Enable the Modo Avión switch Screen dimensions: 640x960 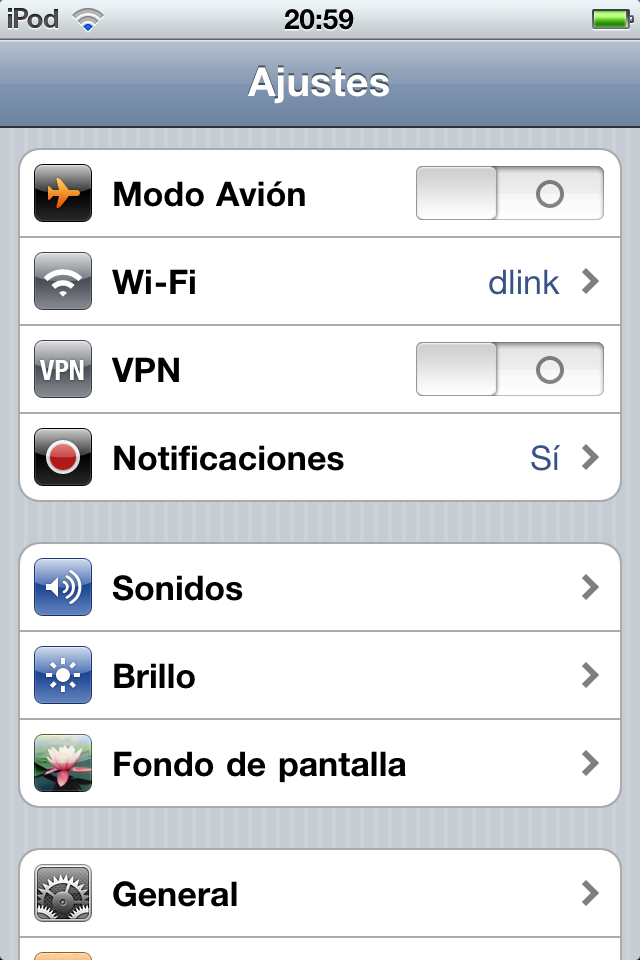tap(509, 194)
